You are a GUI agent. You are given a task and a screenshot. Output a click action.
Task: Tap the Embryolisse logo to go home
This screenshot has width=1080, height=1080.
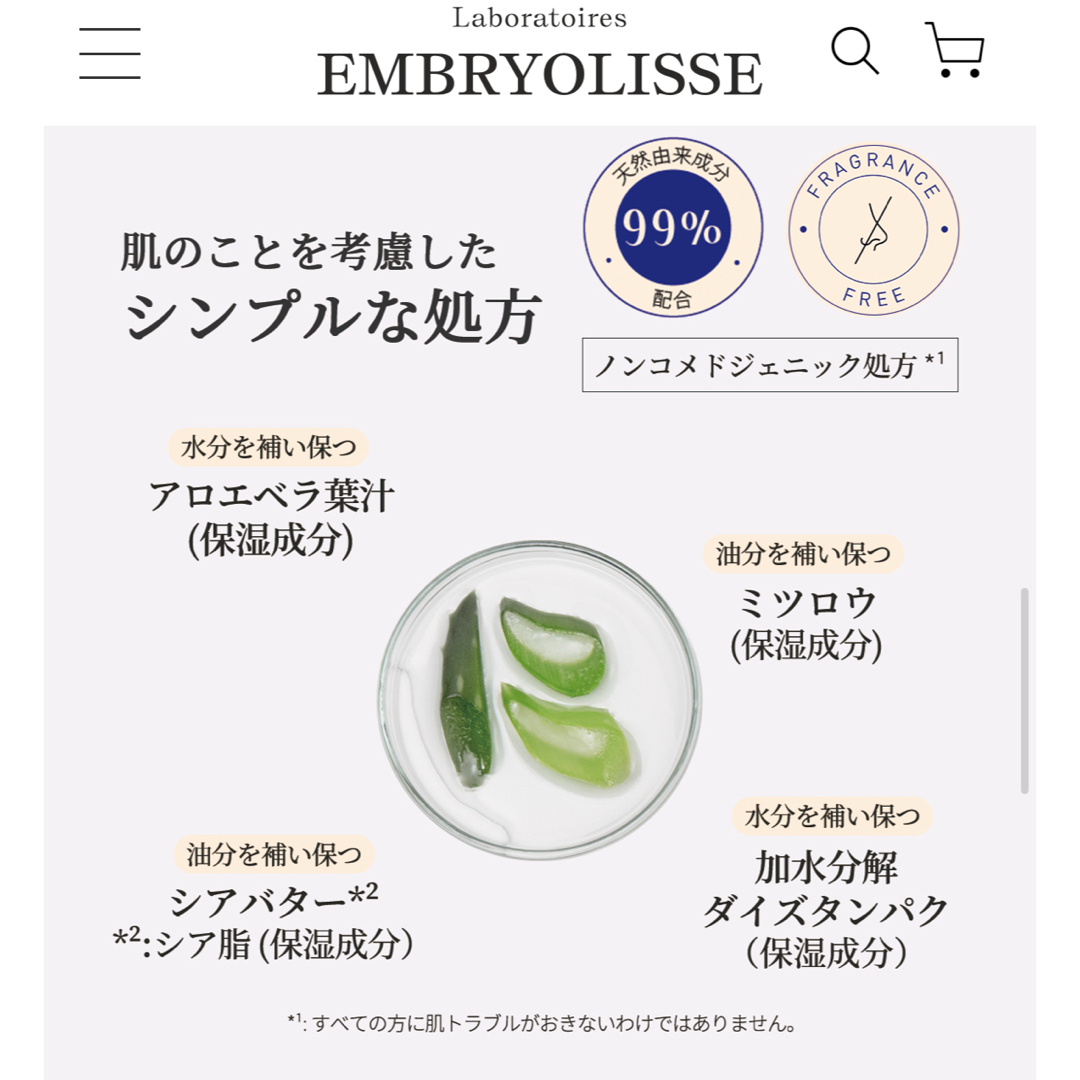[540, 58]
